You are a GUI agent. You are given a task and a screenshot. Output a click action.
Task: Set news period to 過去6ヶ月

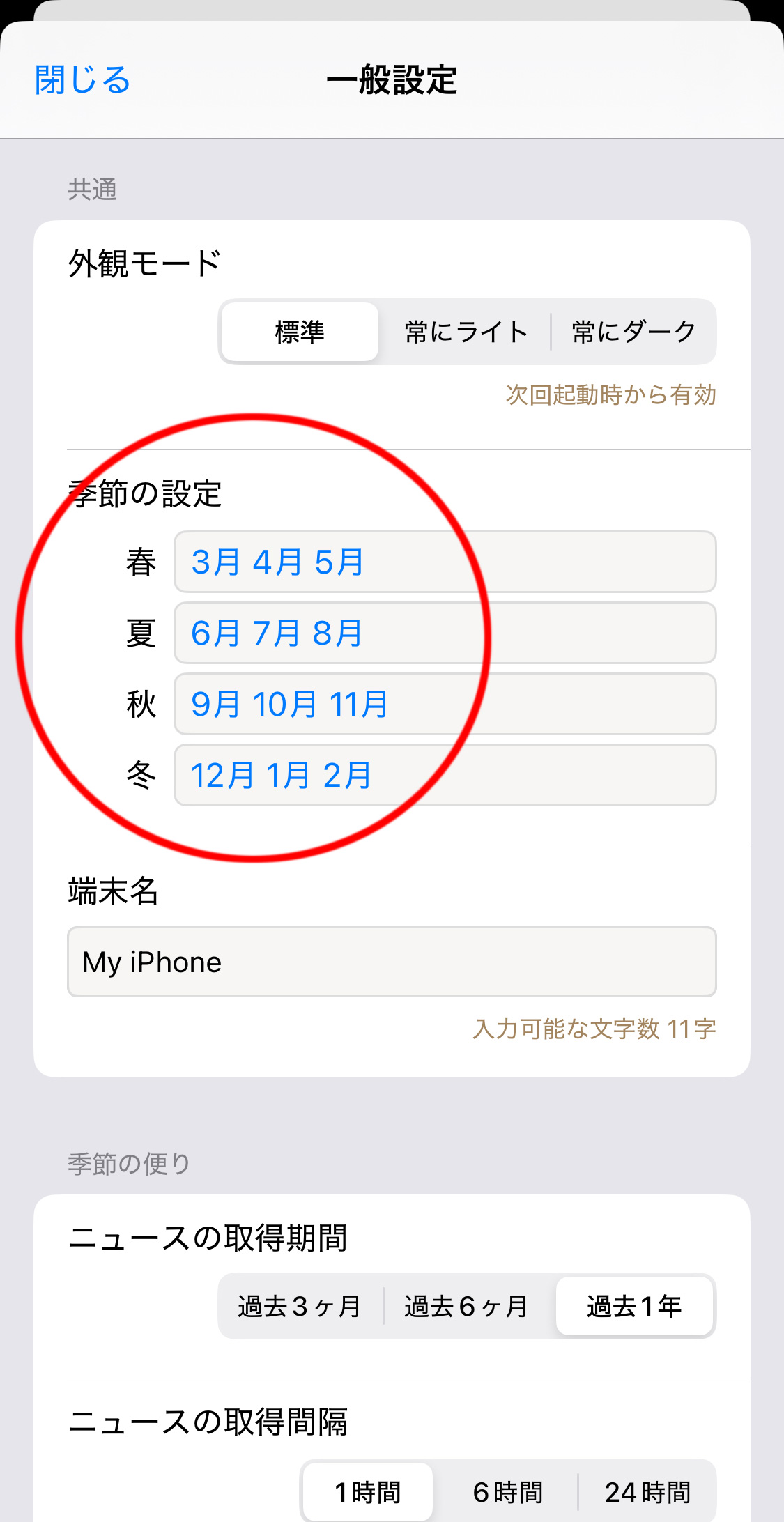(466, 1307)
